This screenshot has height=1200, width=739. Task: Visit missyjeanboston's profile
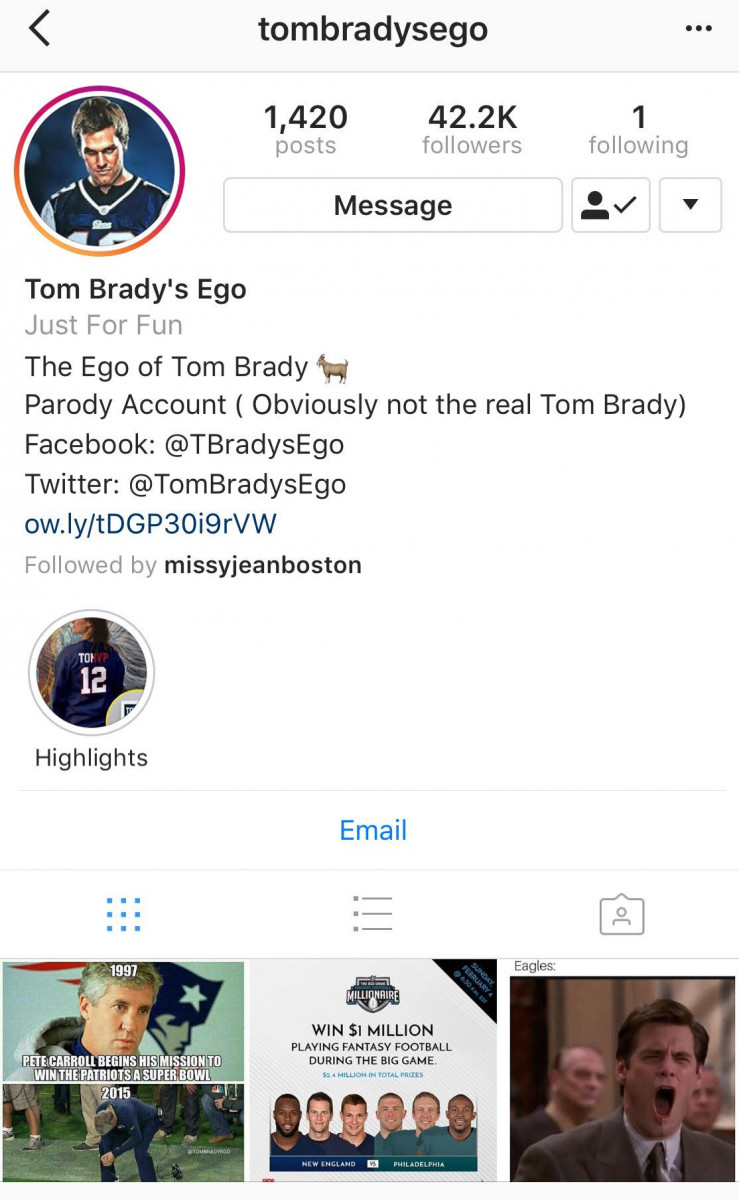(x=262, y=565)
